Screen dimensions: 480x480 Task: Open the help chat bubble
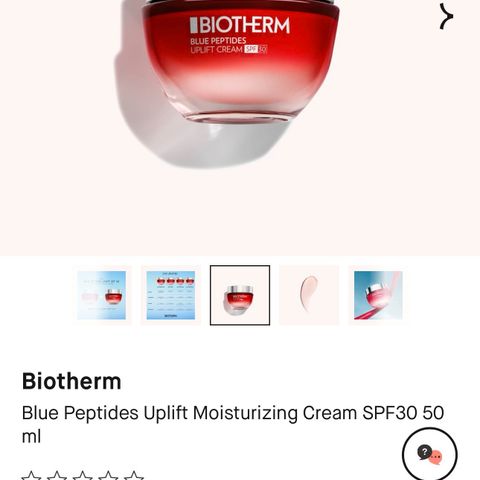click(430, 455)
